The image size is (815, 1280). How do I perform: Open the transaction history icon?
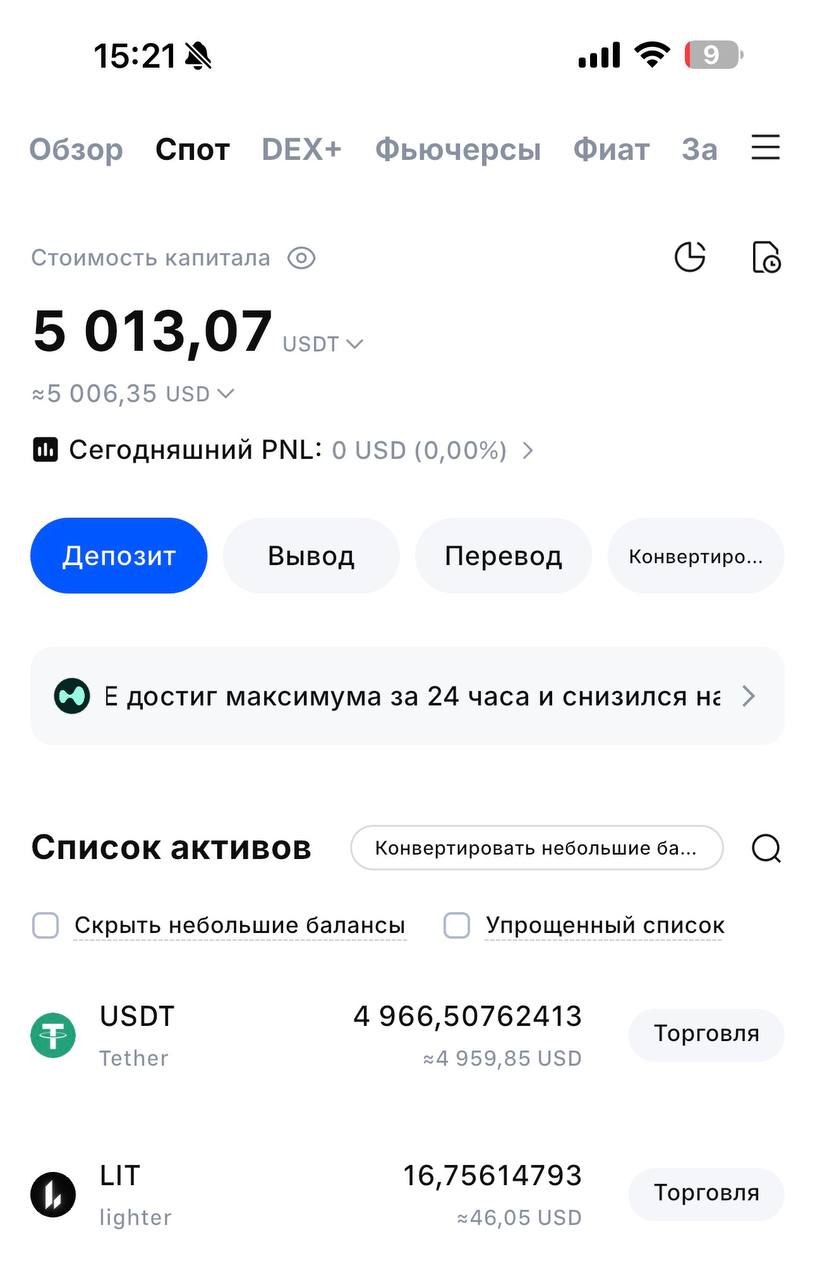coord(766,257)
